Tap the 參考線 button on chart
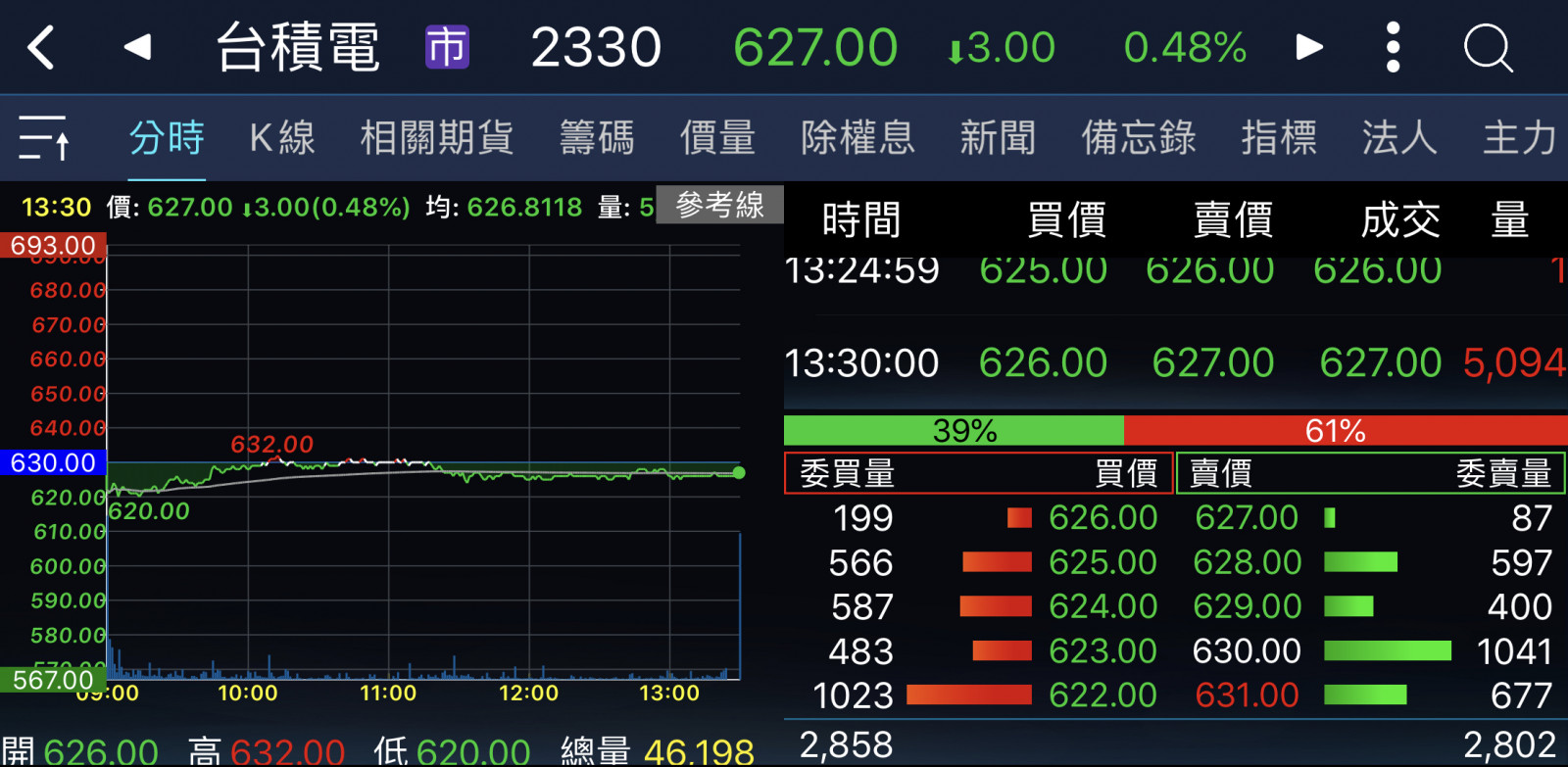Viewport: 1568px width, 767px height. coord(719,205)
